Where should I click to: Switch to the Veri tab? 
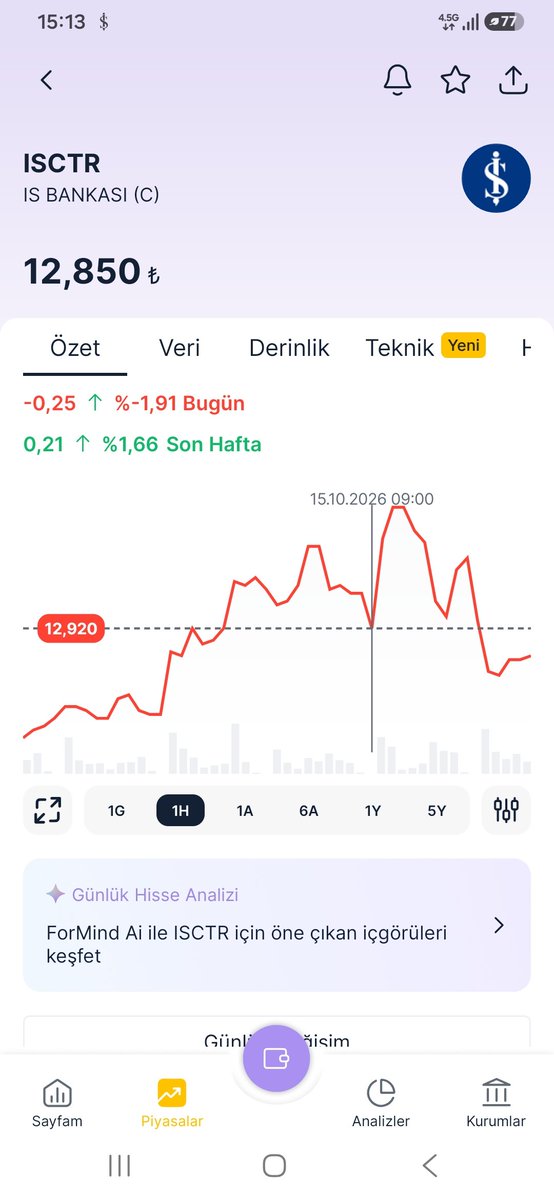[x=180, y=347]
